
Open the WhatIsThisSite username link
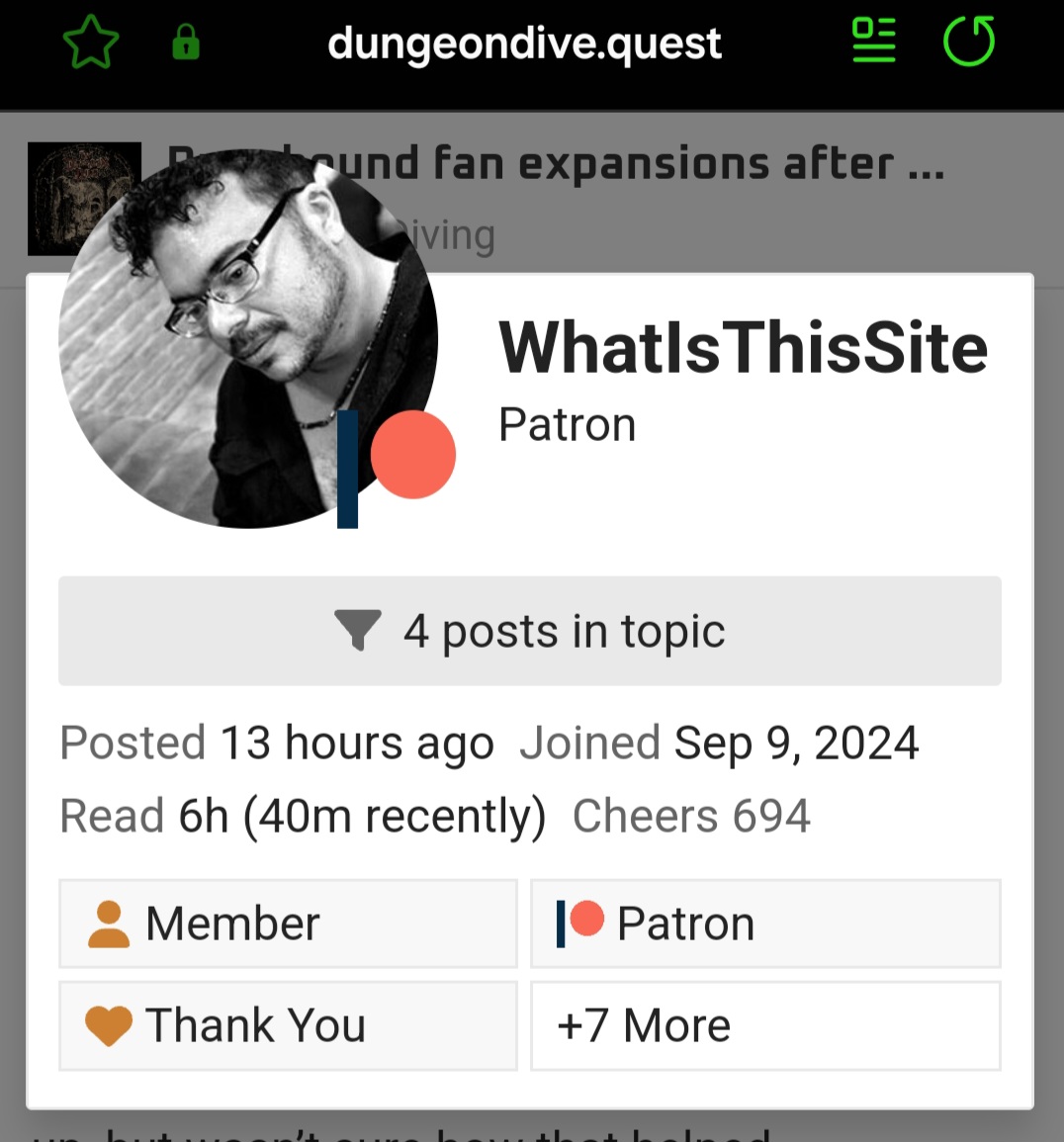pyautogui.click(x=743, y=348)
